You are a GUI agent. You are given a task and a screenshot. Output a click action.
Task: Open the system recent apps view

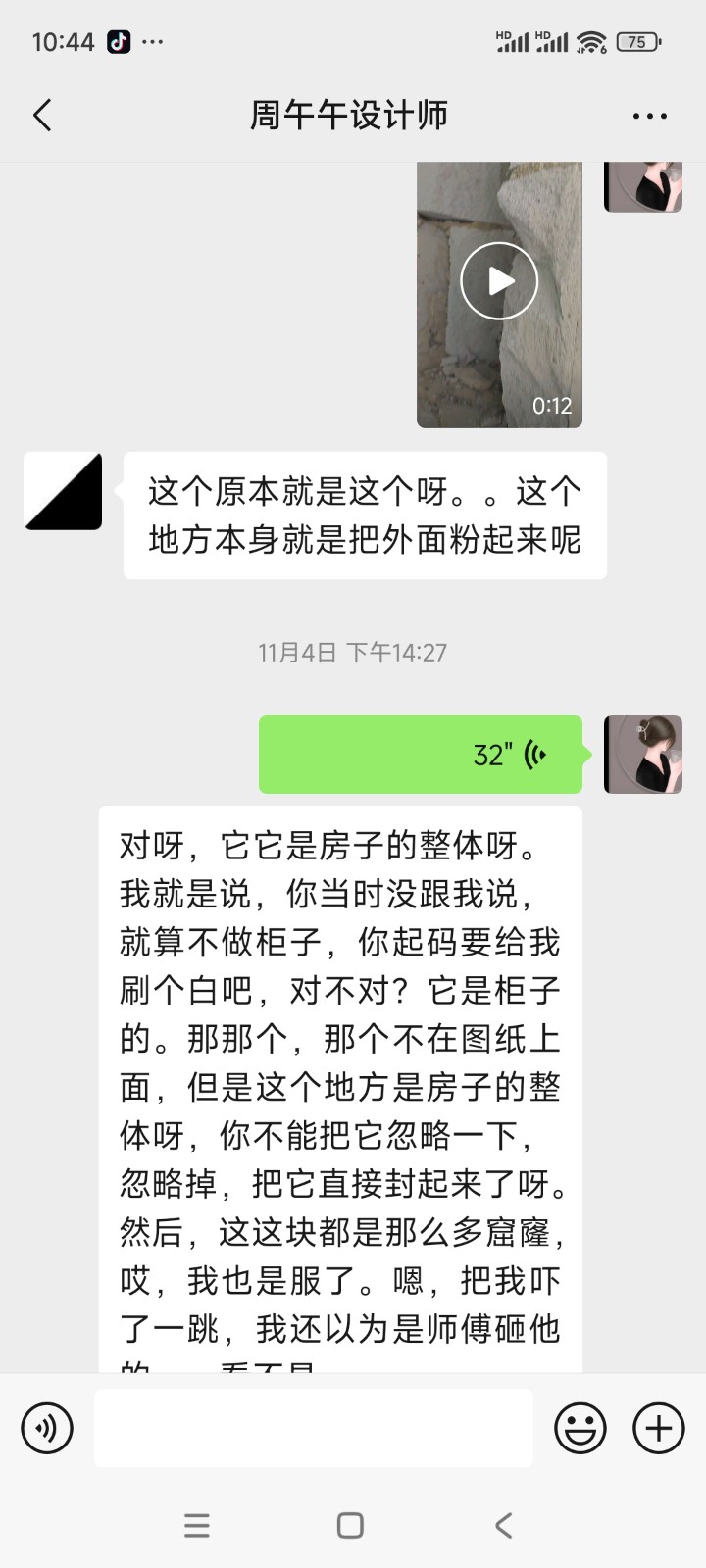(x=197, y=1525)
